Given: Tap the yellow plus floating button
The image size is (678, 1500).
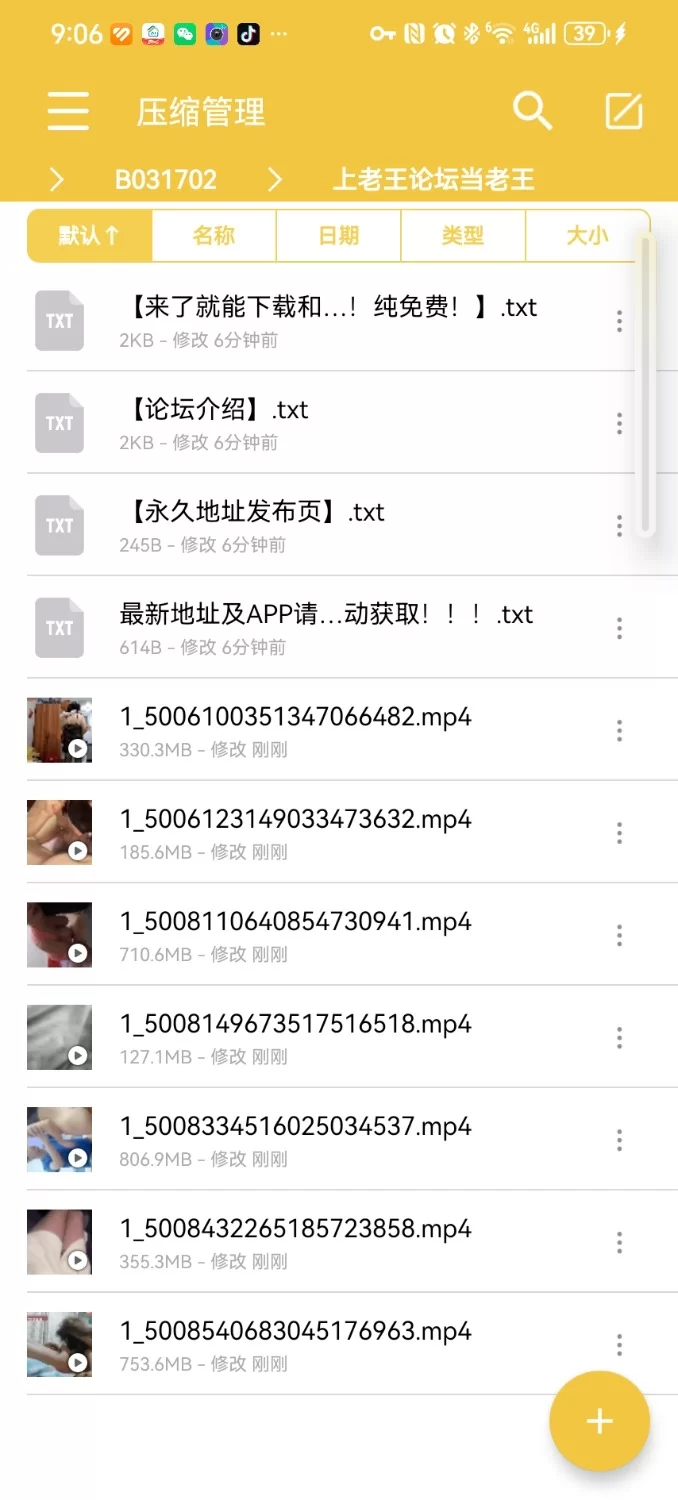Looking at the screenshot, I should pyautogui.click(x=599, y=1421).
